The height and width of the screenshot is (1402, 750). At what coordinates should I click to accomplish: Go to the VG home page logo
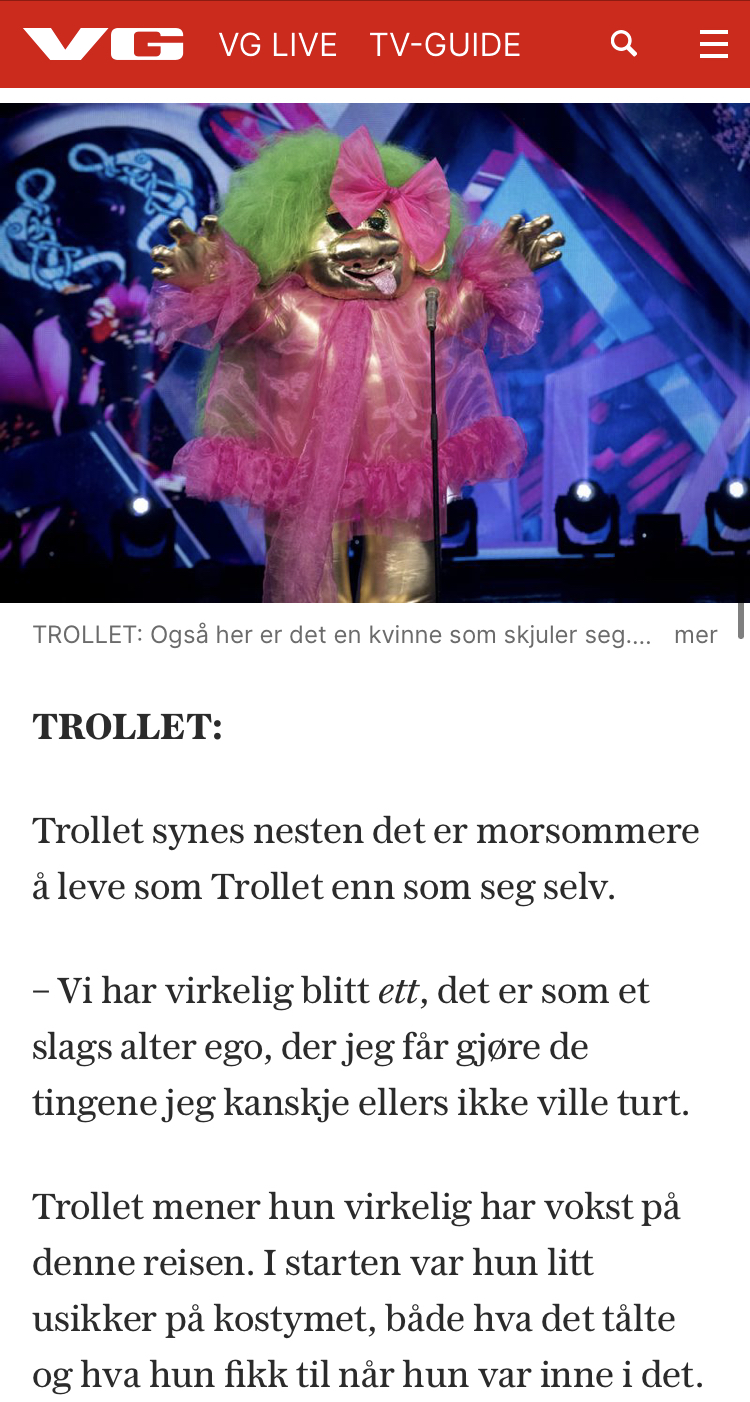tap(104, 45)
